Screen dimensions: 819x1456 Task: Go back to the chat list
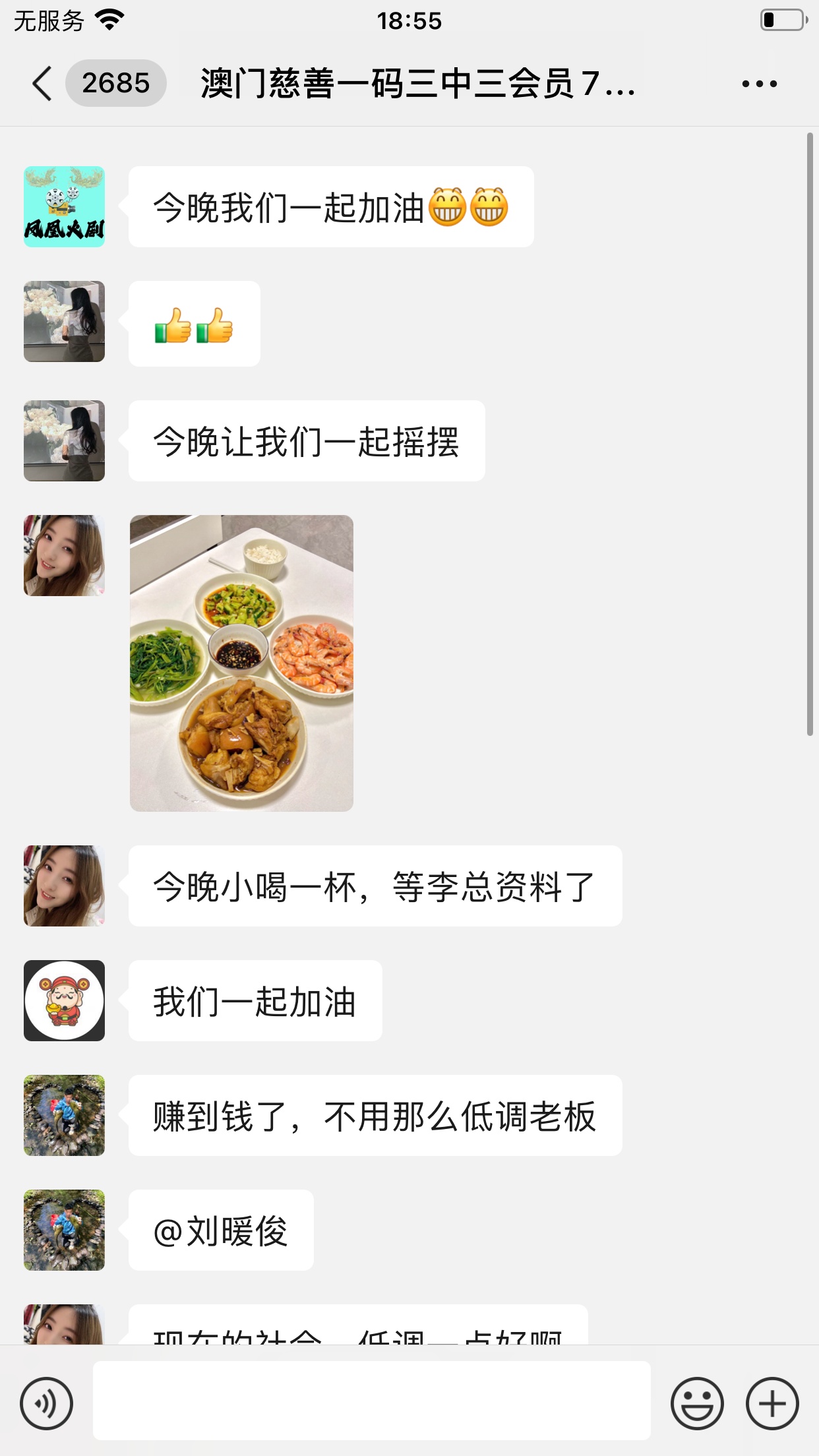[x=42, y=84]
